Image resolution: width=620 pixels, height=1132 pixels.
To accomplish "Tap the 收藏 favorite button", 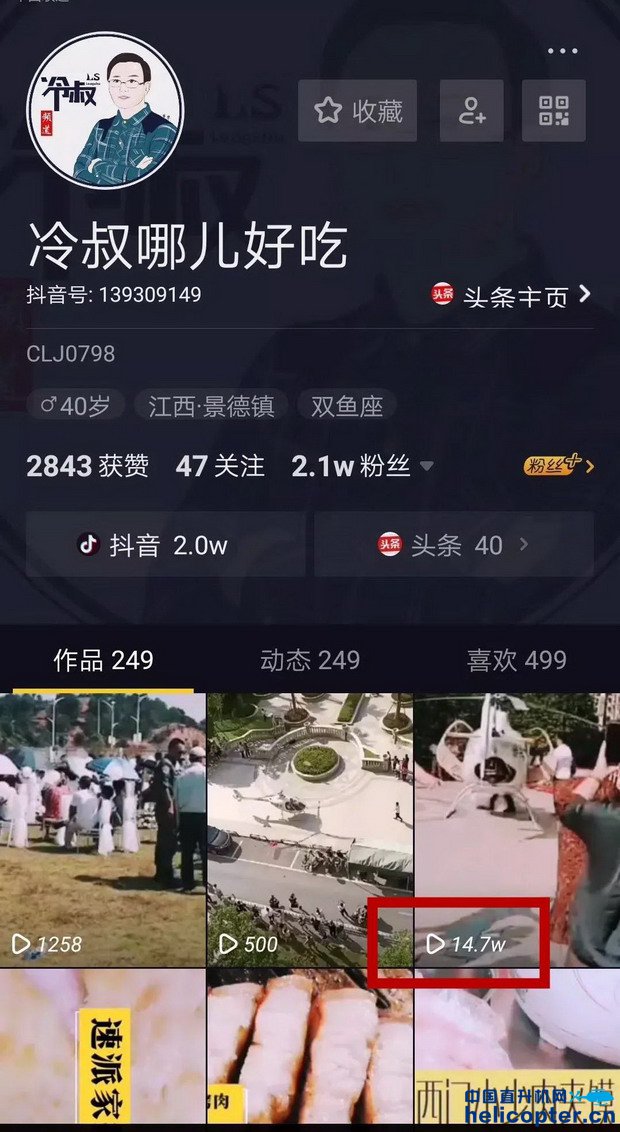I will click(x=357, y=111).
